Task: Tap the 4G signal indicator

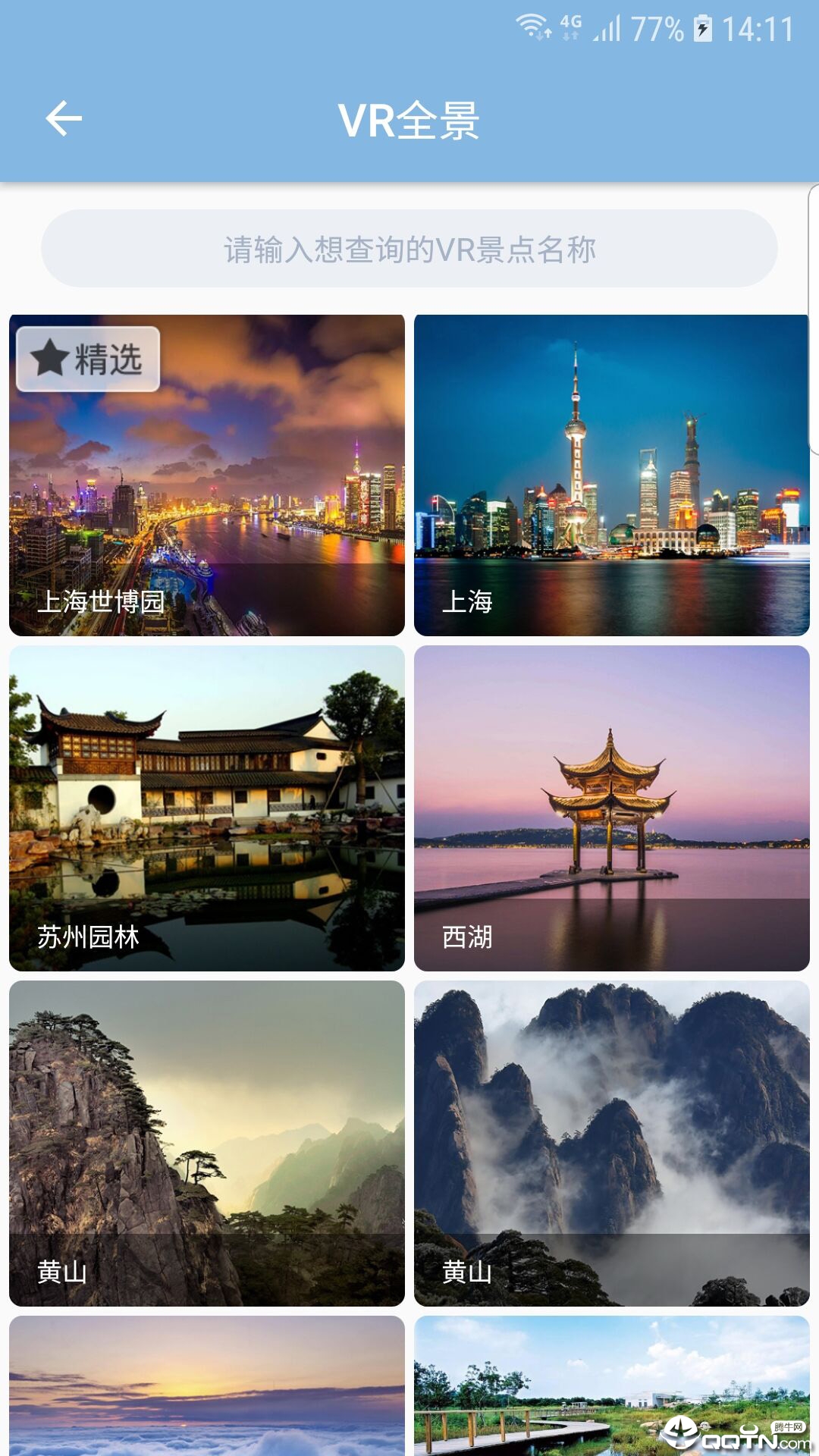Action: click(572, 23)
